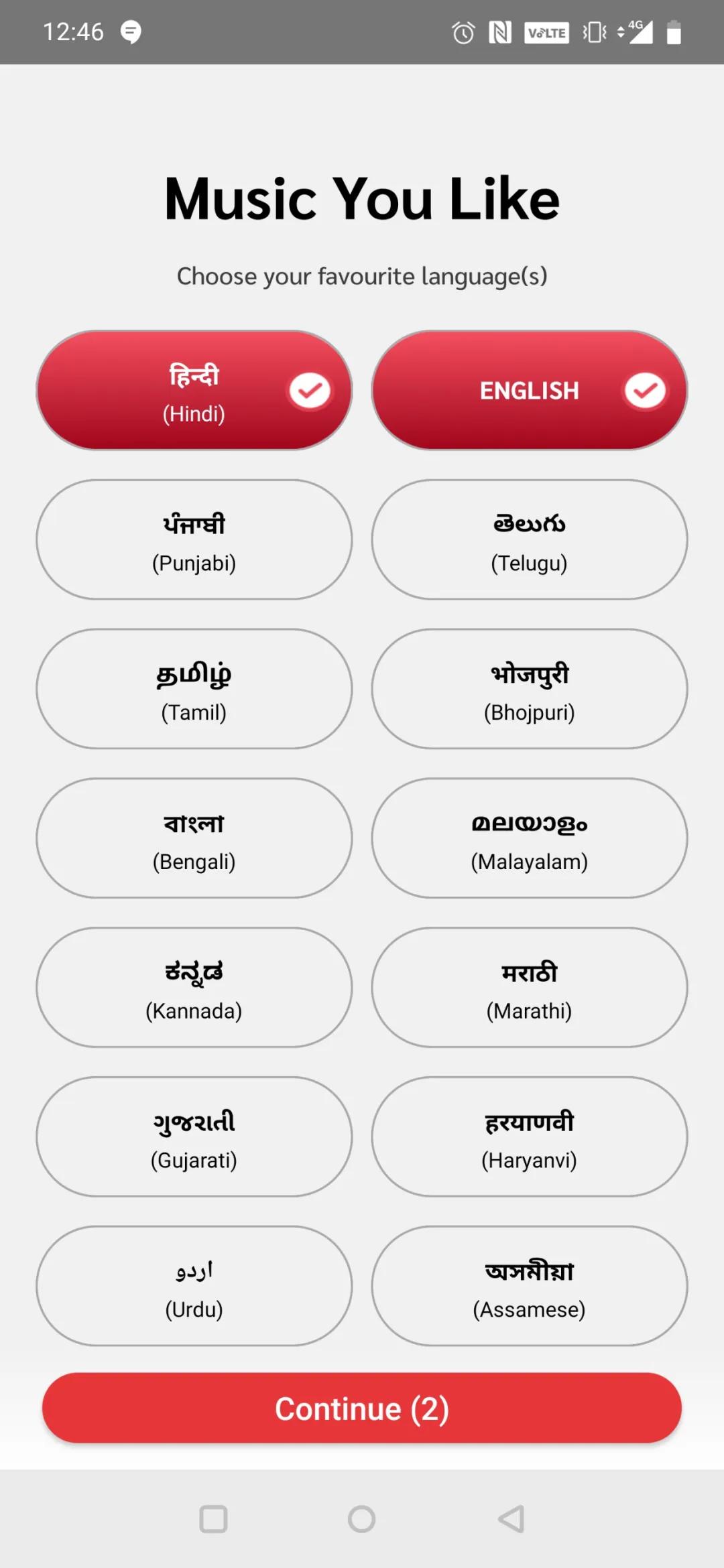Choose Malayalam music language
724x1568 pixels.
tap(530, 839)
